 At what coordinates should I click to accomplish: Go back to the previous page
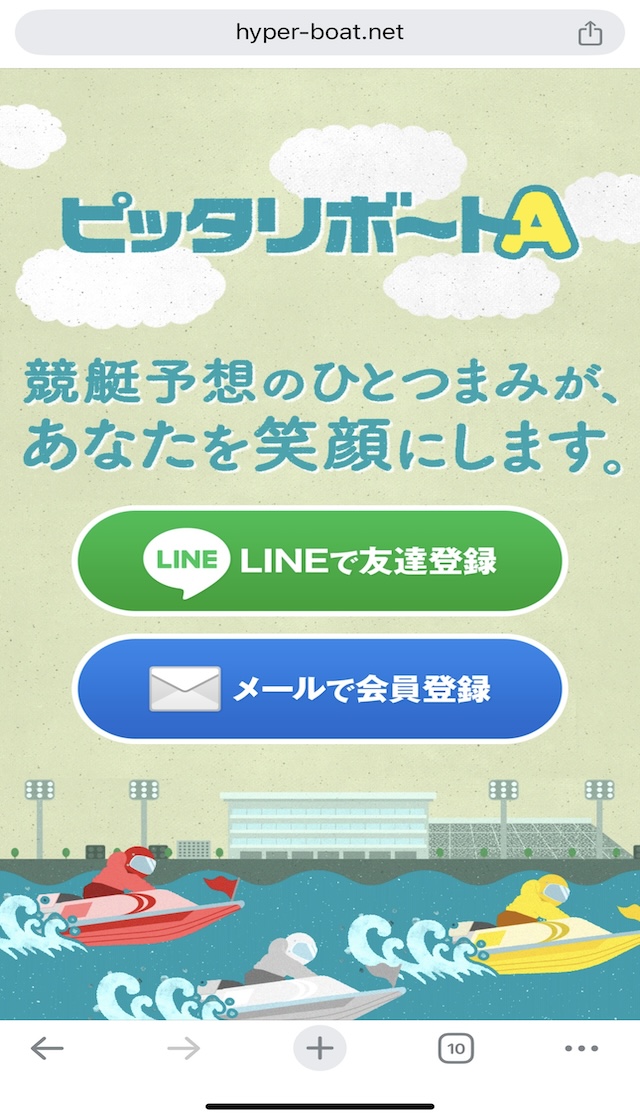pos(47,1048)
